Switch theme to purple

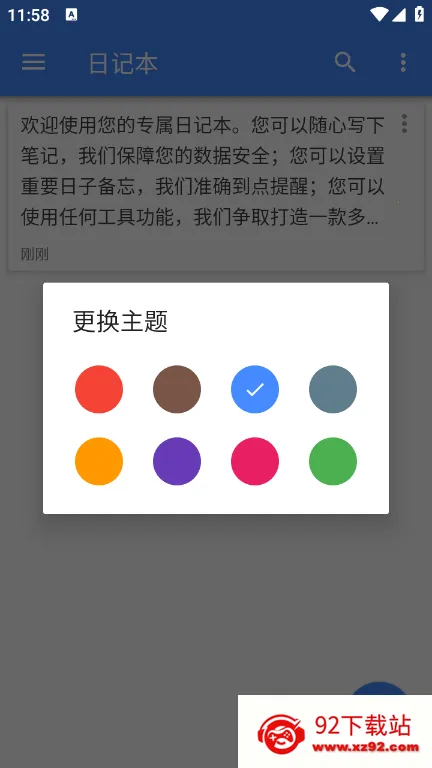coord(177,461)
